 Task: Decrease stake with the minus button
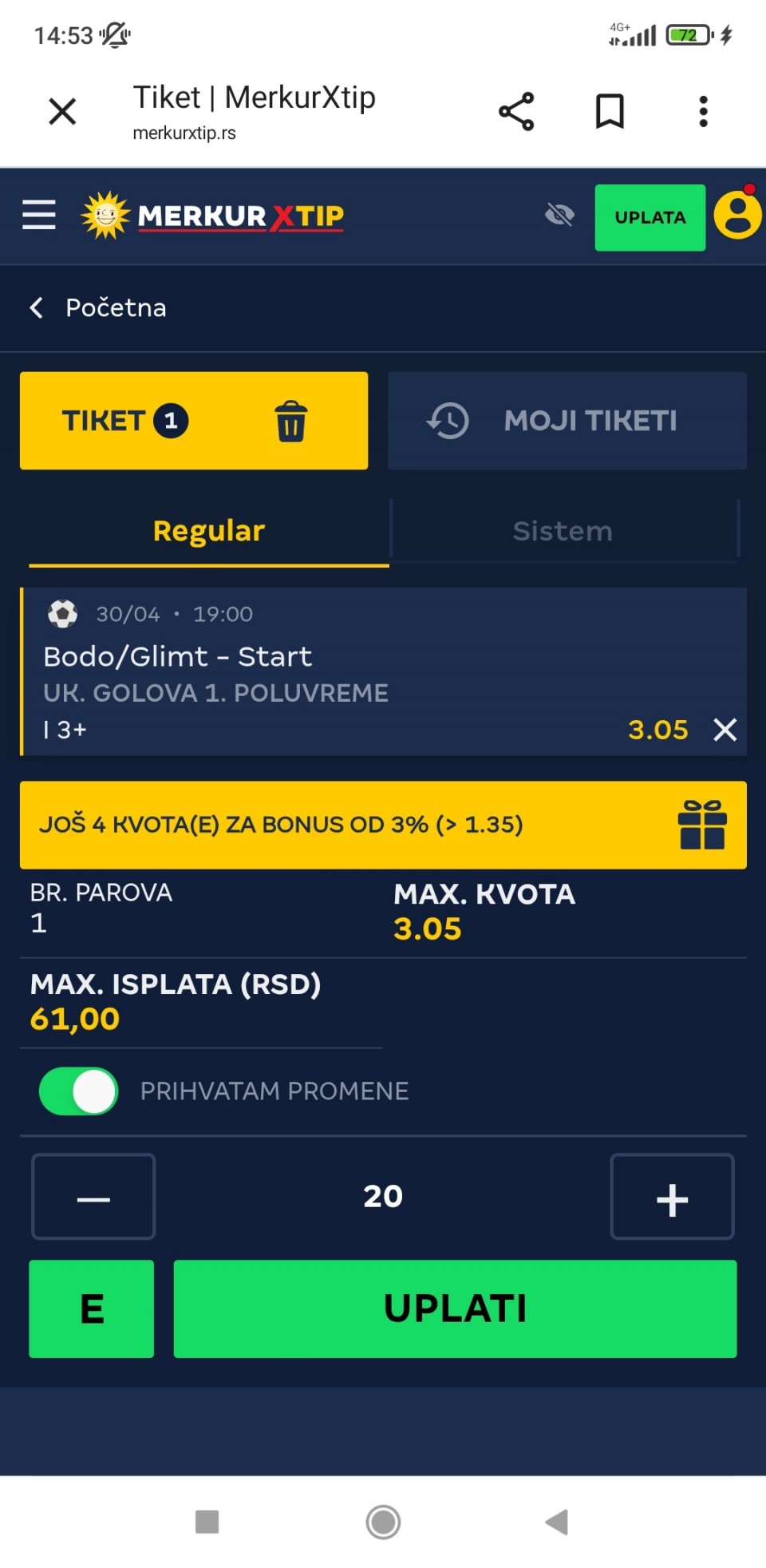[x=93, y=1197]
